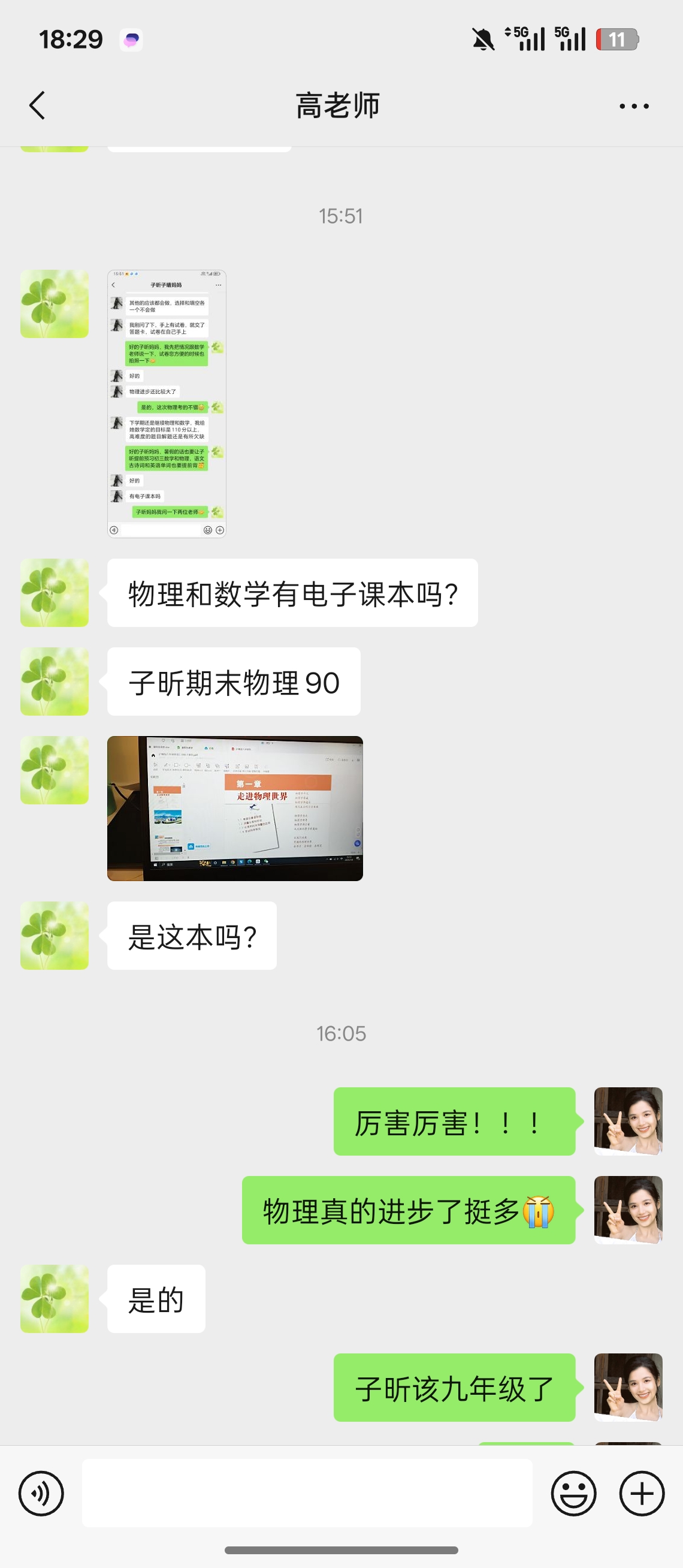Switch to voice message input

coord(41,1492)
